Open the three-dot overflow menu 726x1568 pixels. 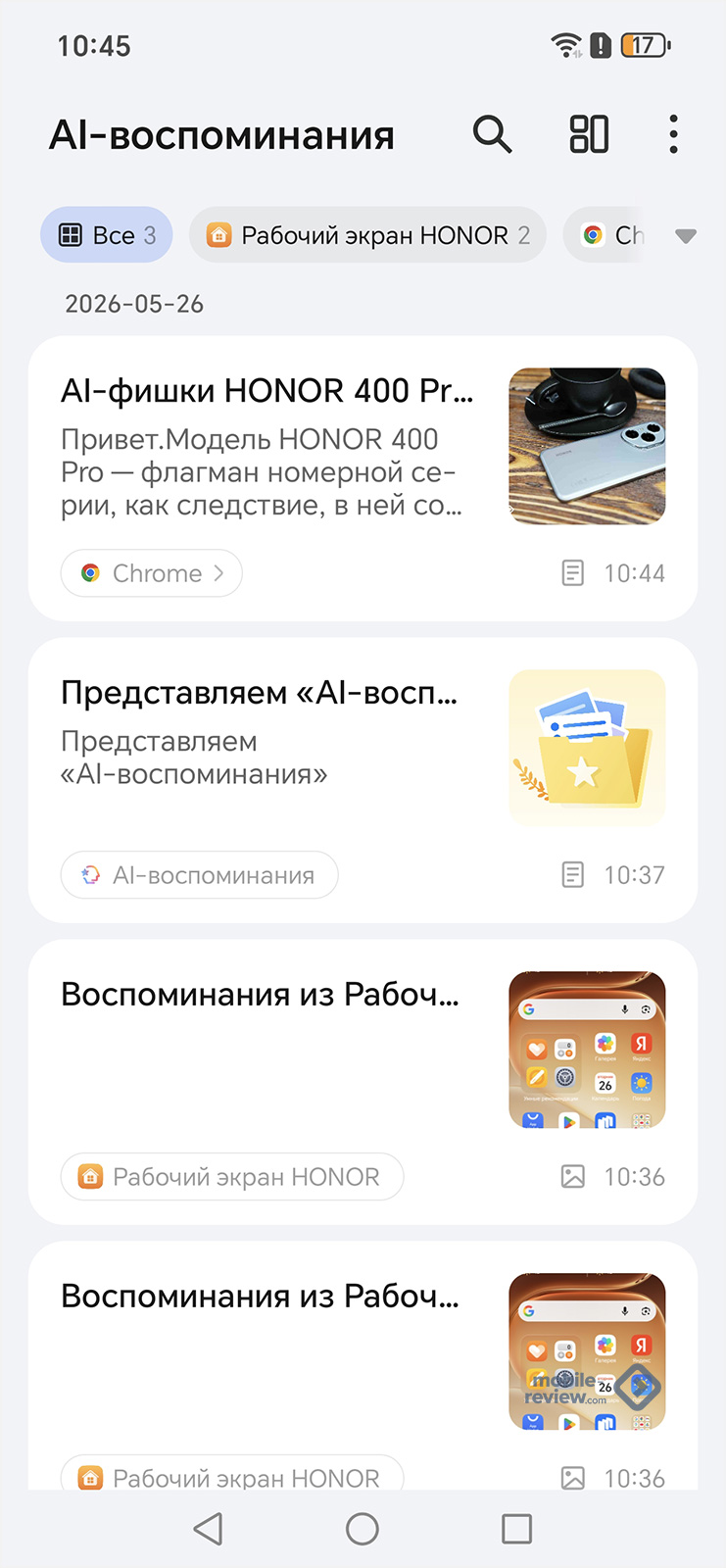673,134
